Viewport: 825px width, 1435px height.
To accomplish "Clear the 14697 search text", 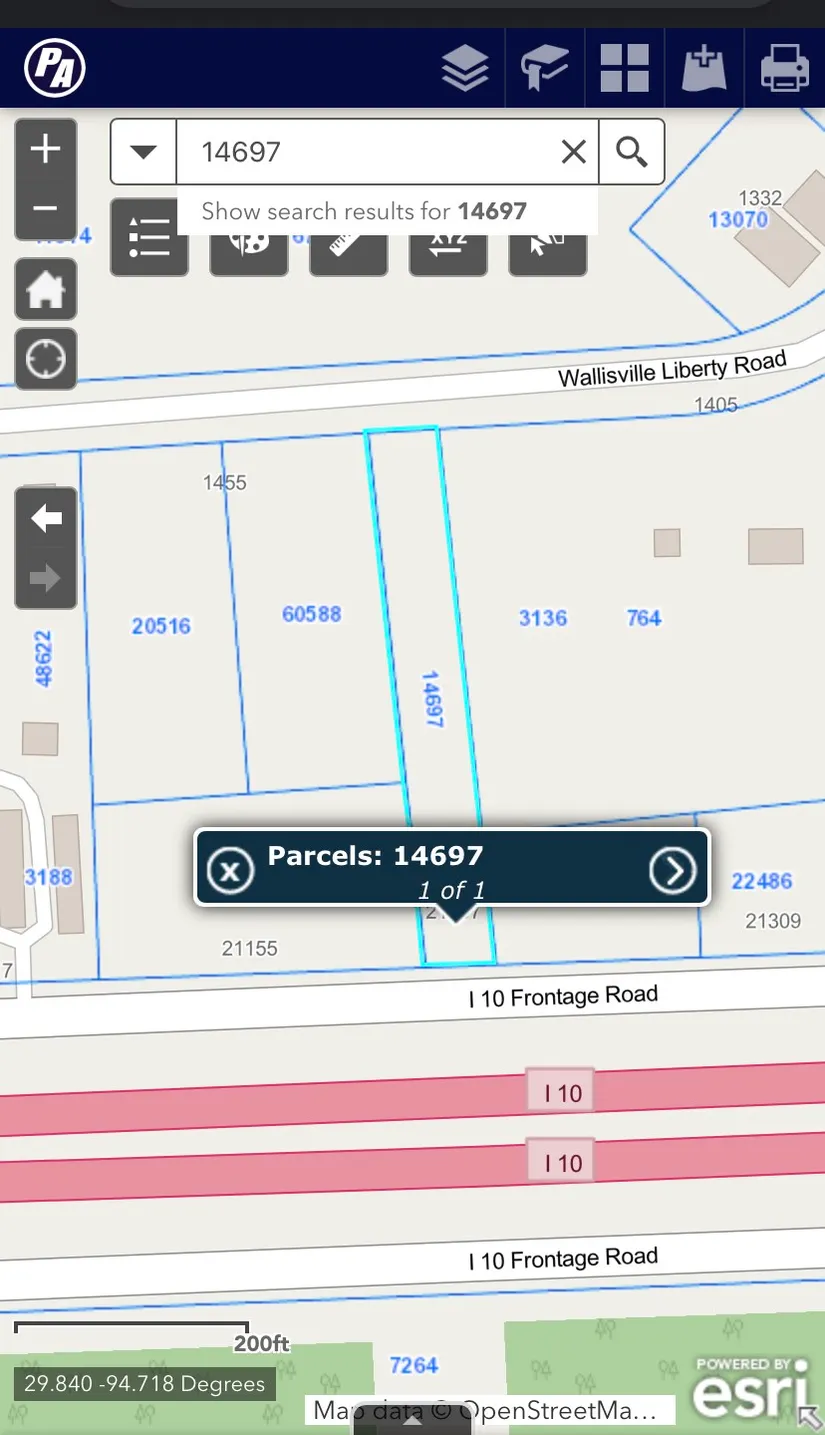I will point(573,152).
